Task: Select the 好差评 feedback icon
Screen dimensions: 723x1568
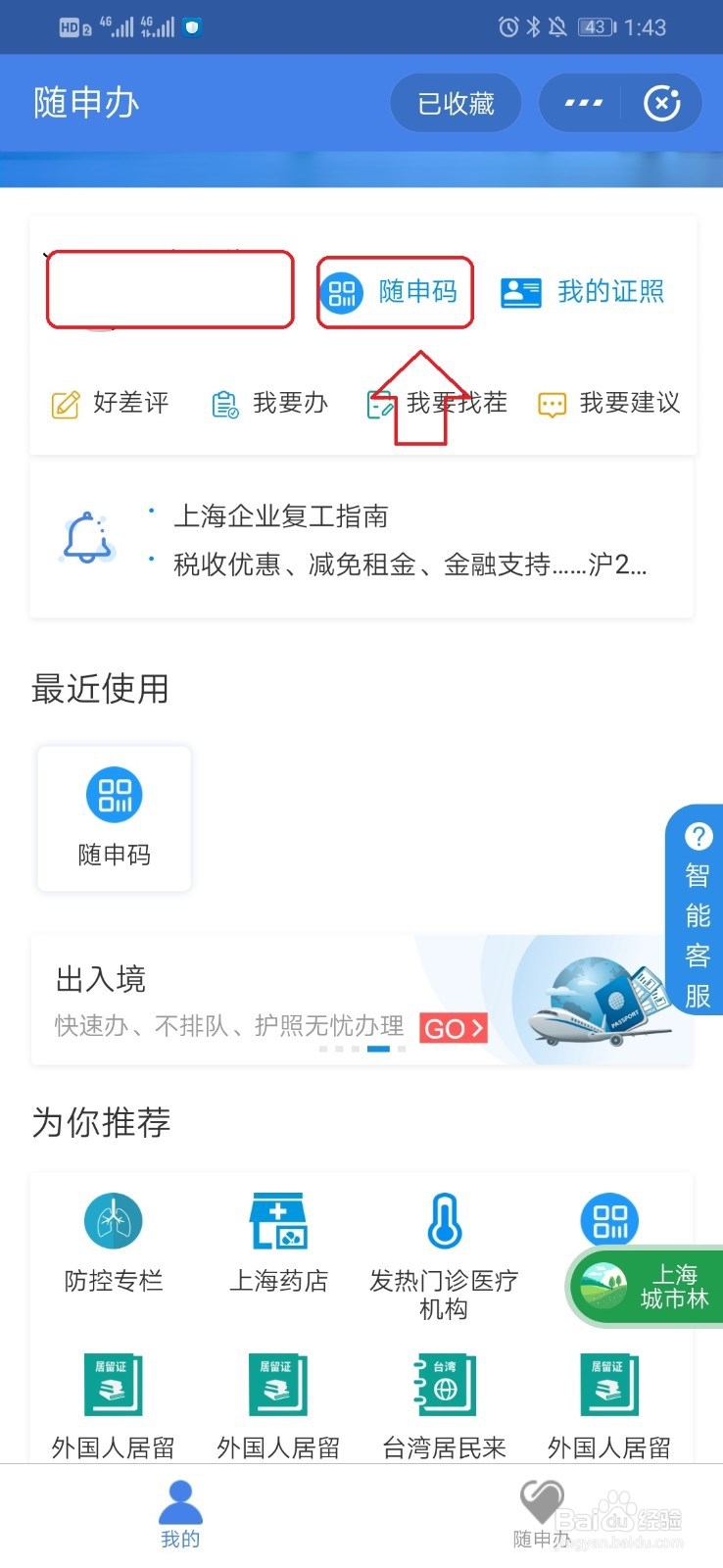Action: point(111,402)
